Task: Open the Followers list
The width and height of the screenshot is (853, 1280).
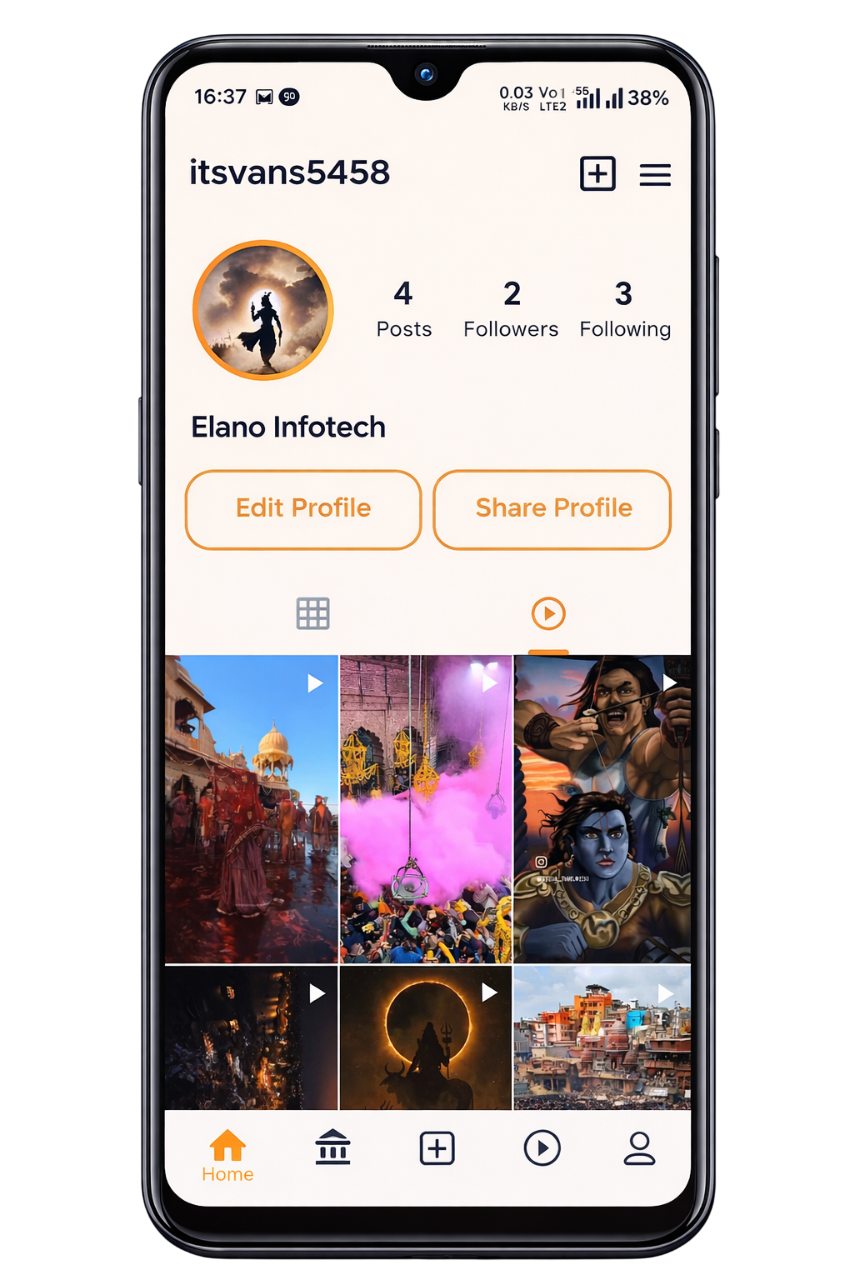Action: point(511,309)
